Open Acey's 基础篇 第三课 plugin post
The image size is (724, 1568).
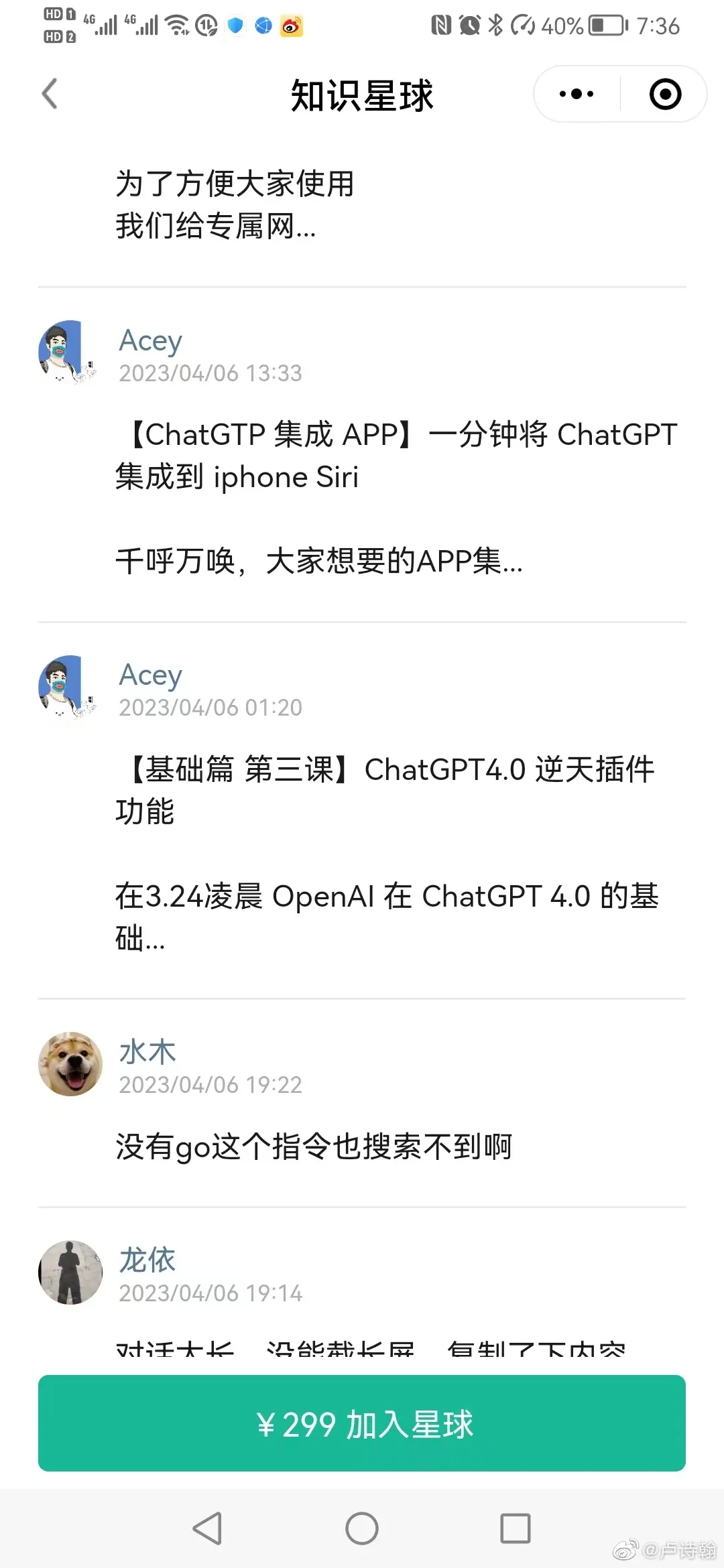pyautogui.click(x=385, y=791)
